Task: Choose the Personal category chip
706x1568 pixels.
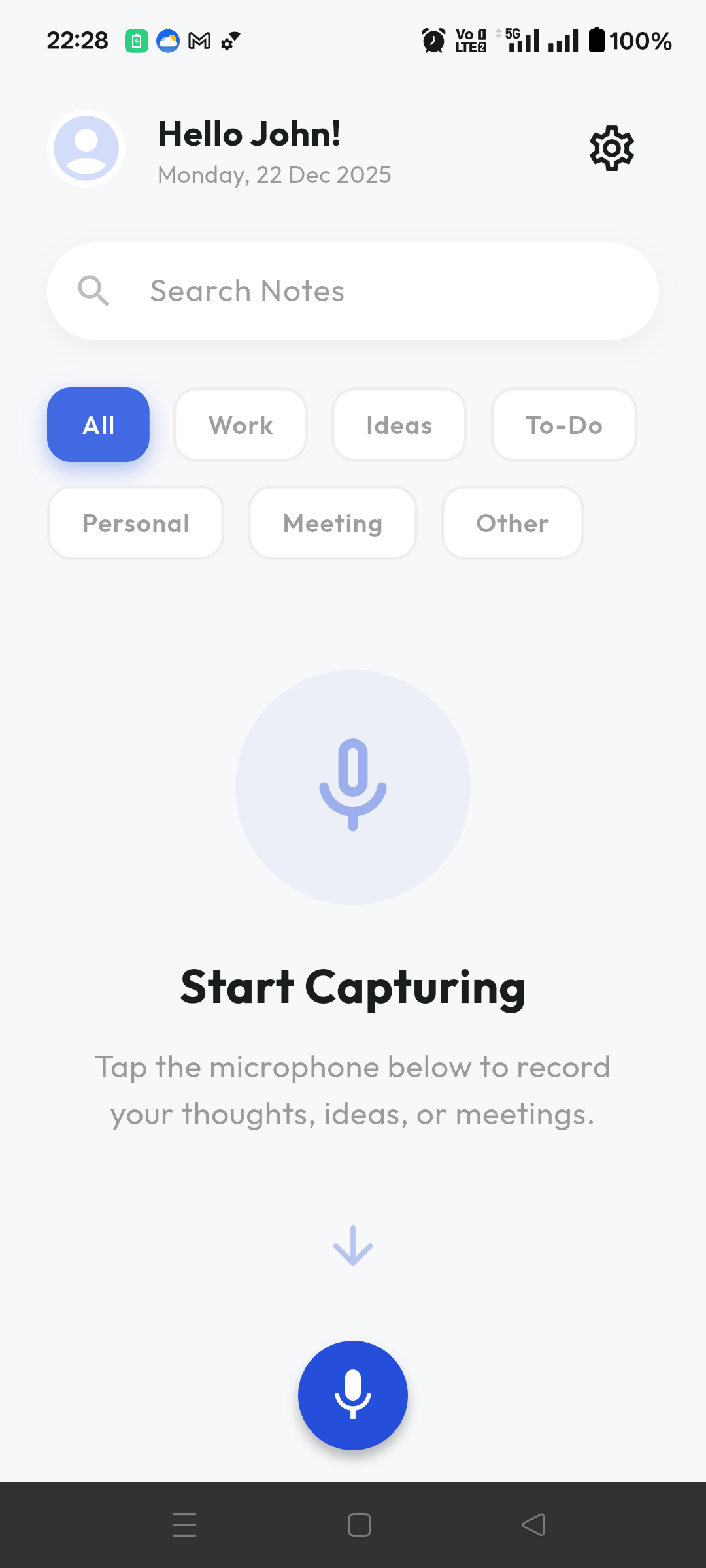Action: 136,523
